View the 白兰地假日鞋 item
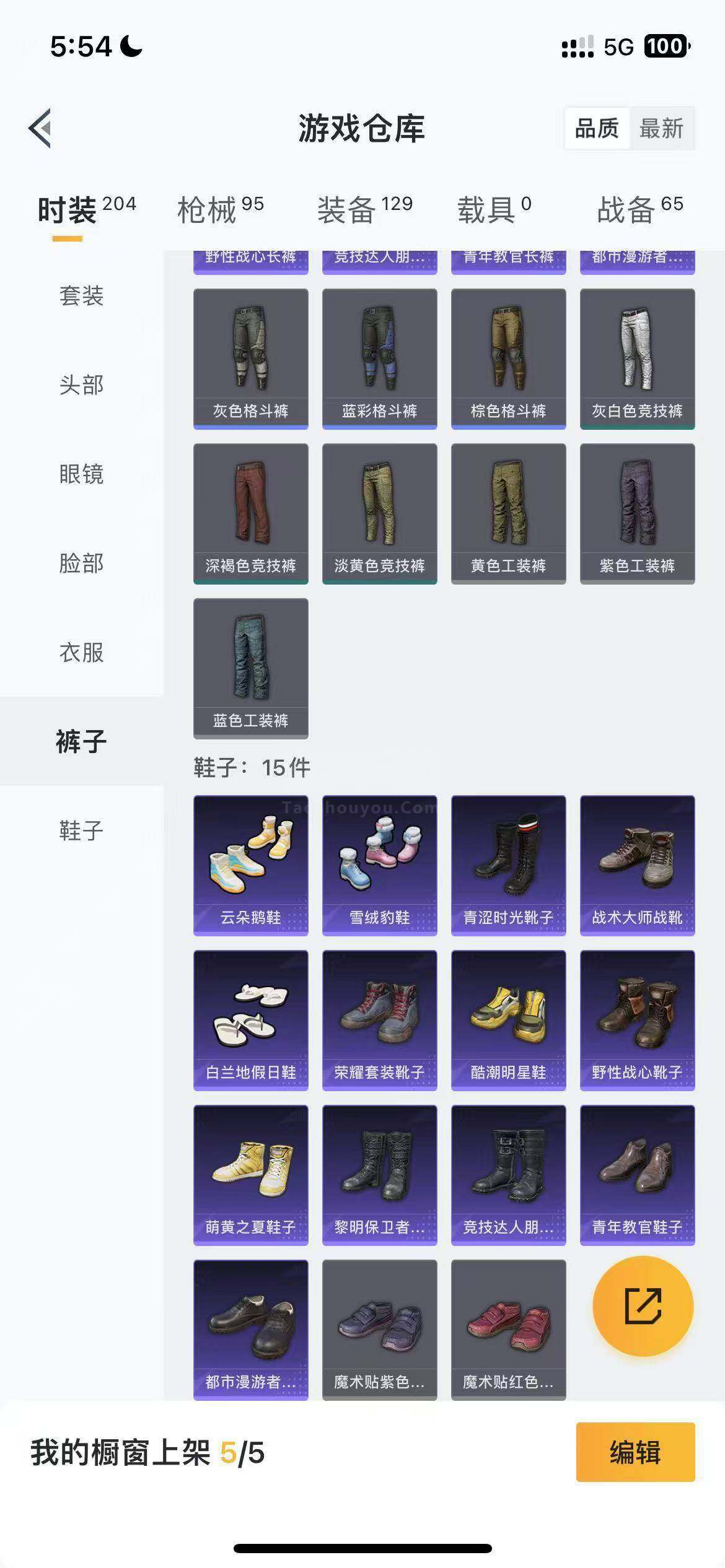 coord(250,1020)
